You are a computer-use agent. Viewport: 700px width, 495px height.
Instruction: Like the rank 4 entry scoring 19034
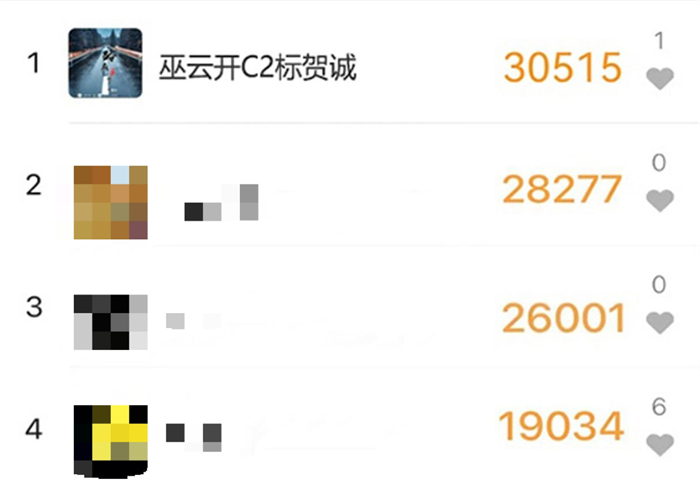659,444
